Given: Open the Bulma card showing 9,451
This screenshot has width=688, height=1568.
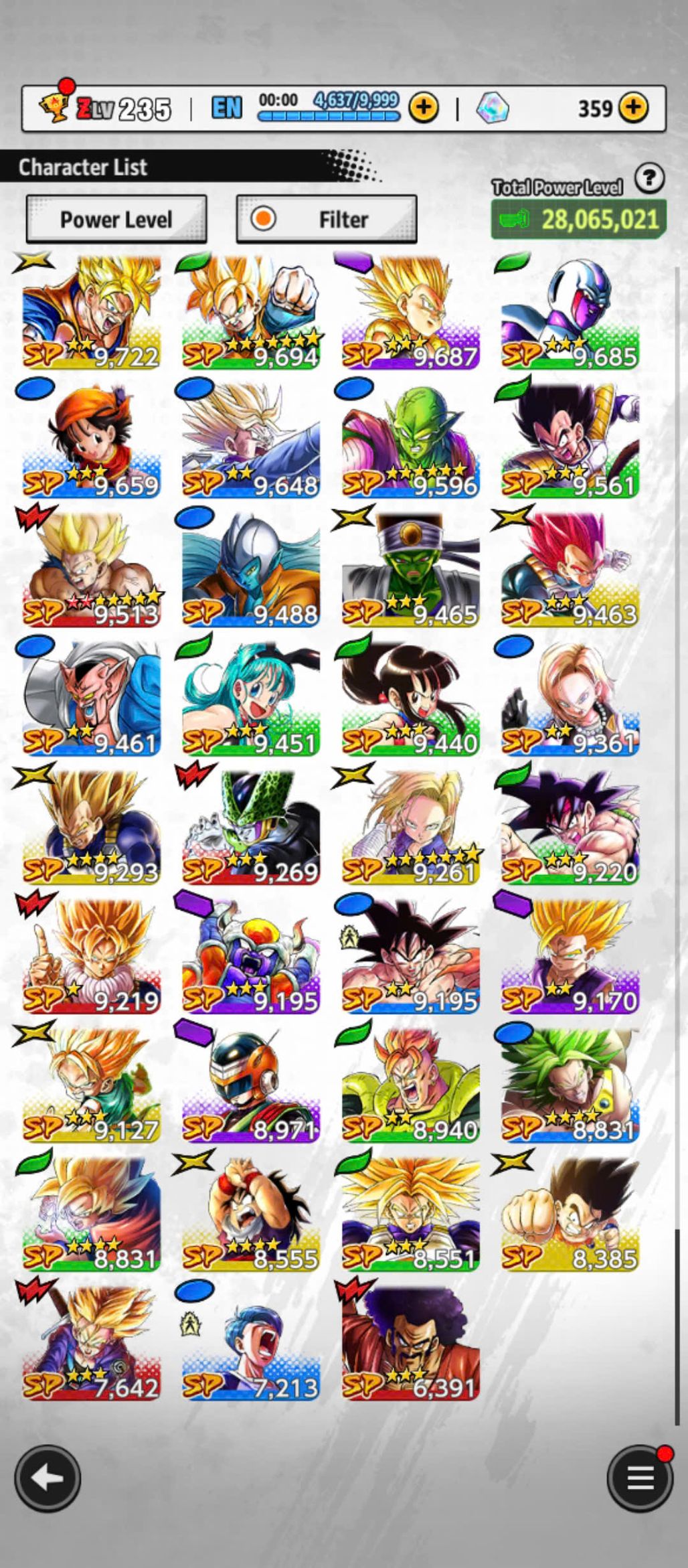Looking at the screenshot, I should 251,699.
